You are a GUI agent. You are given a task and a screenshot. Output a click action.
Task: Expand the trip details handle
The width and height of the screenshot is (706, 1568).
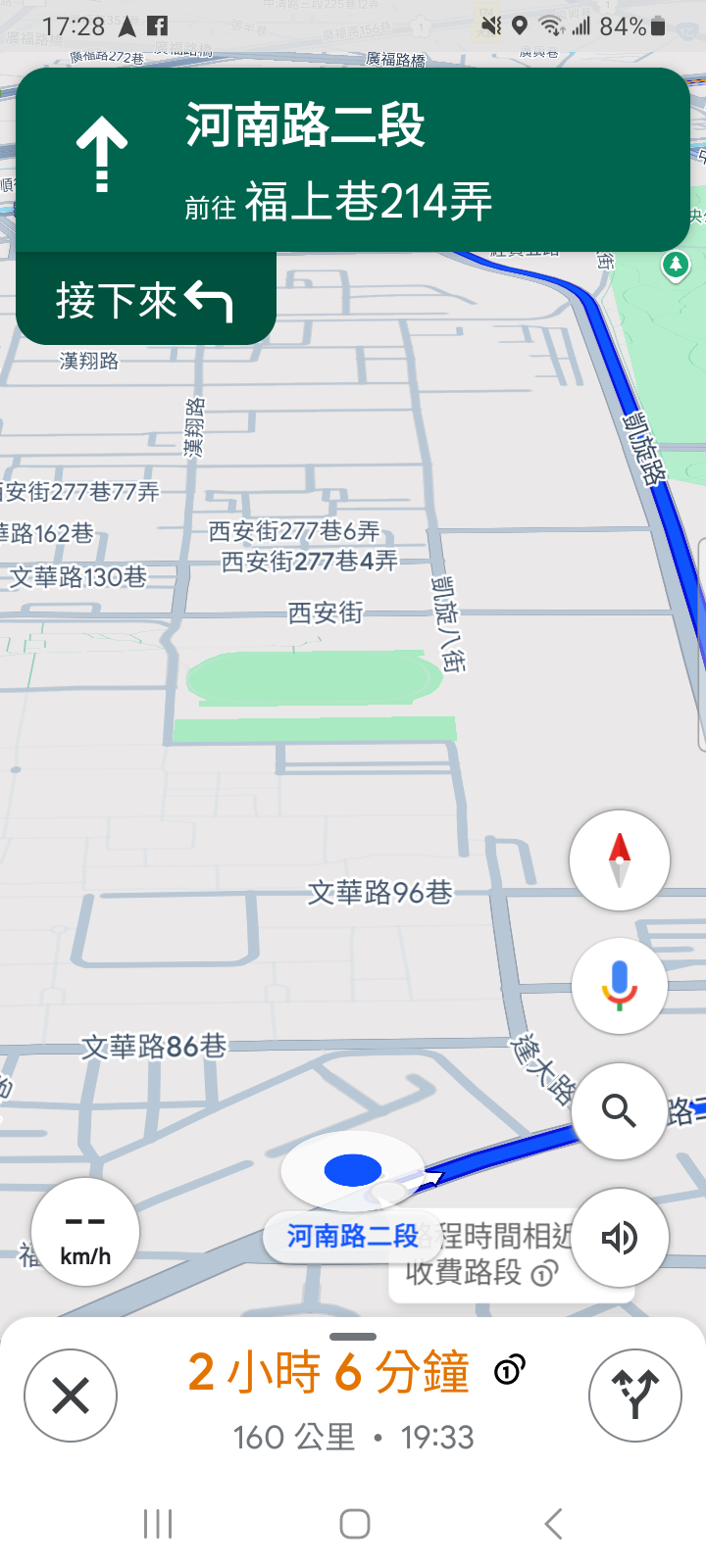pyautogui.click(x=353, y=1337)
